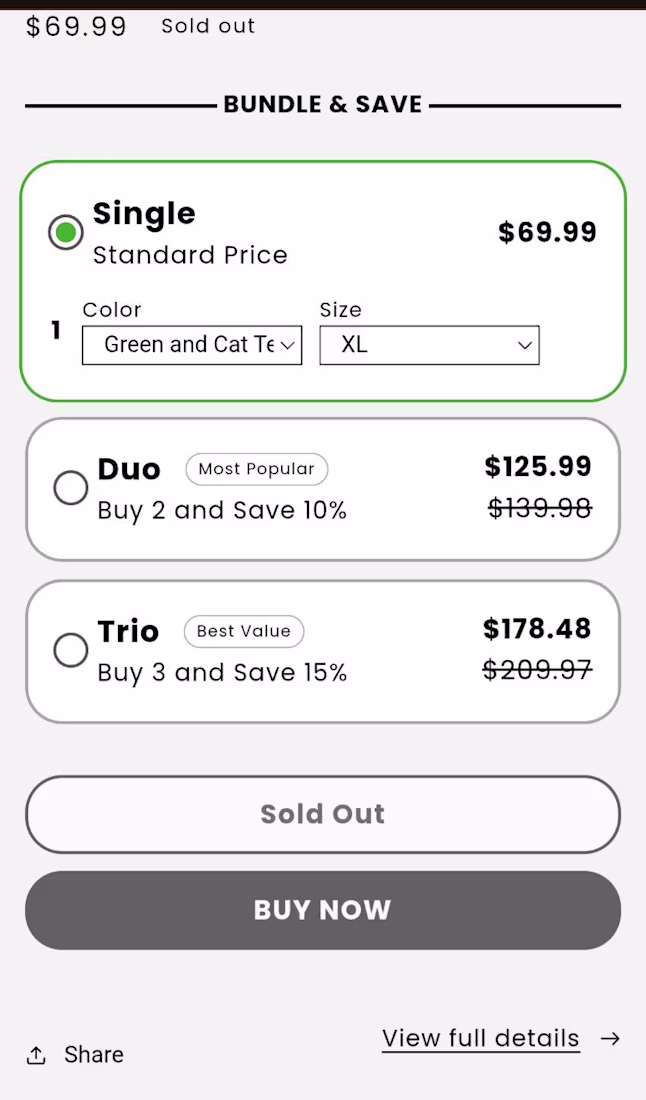Expand the Size dropdown showing XL
Viewport: 646px width, 1100px height.
pos(429,345)
